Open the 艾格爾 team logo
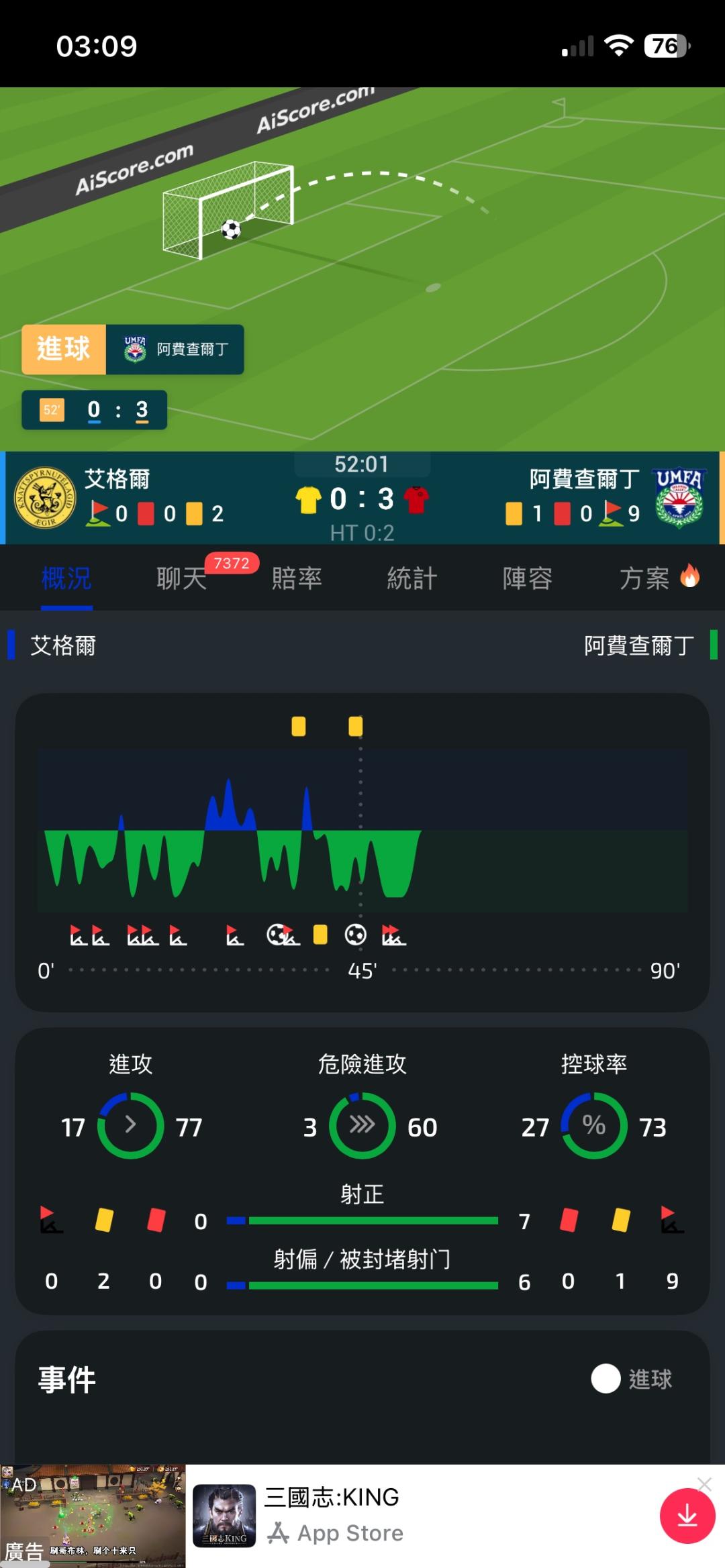 tap(45, 497)
